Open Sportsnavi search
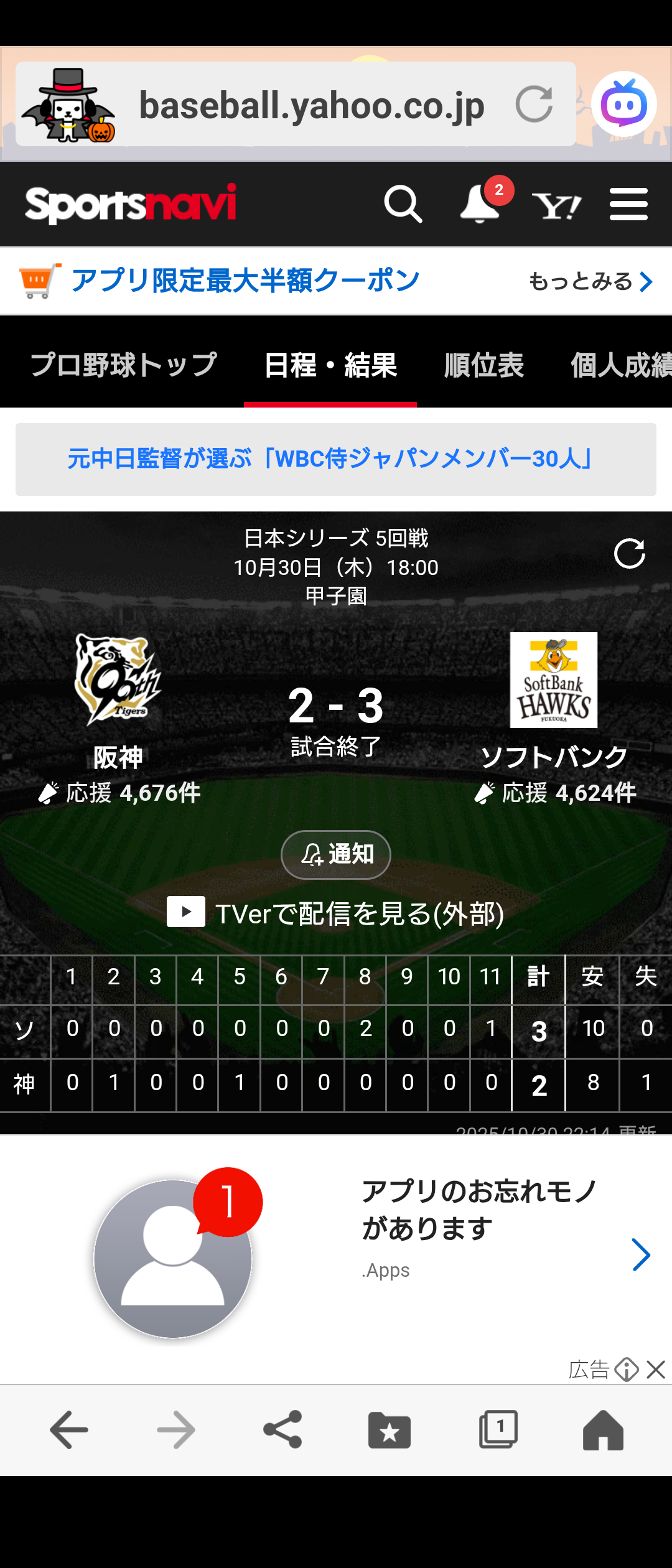672x1568 pixels. [403, 204]
